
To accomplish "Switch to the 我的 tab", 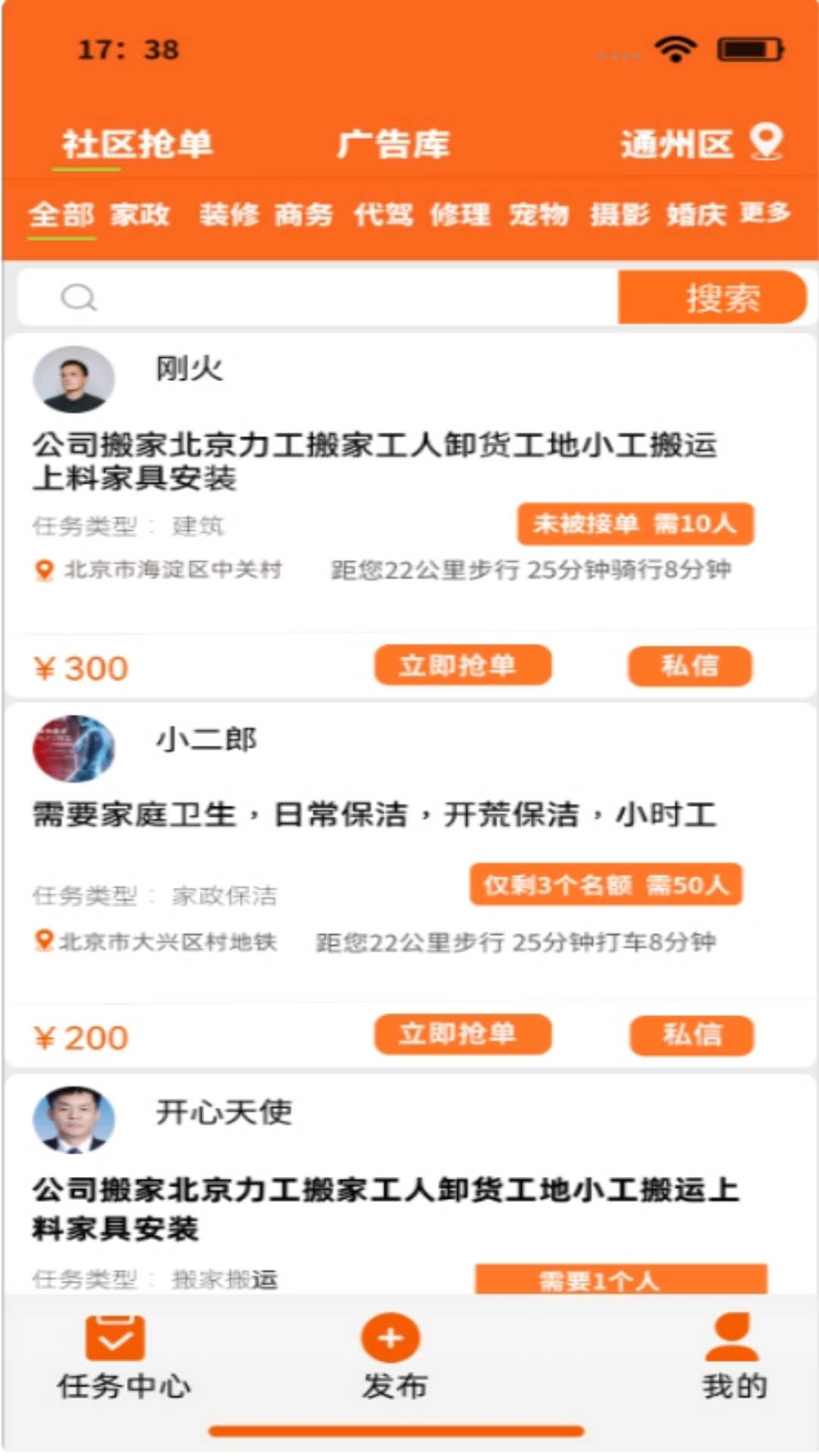I will 733,1359.
